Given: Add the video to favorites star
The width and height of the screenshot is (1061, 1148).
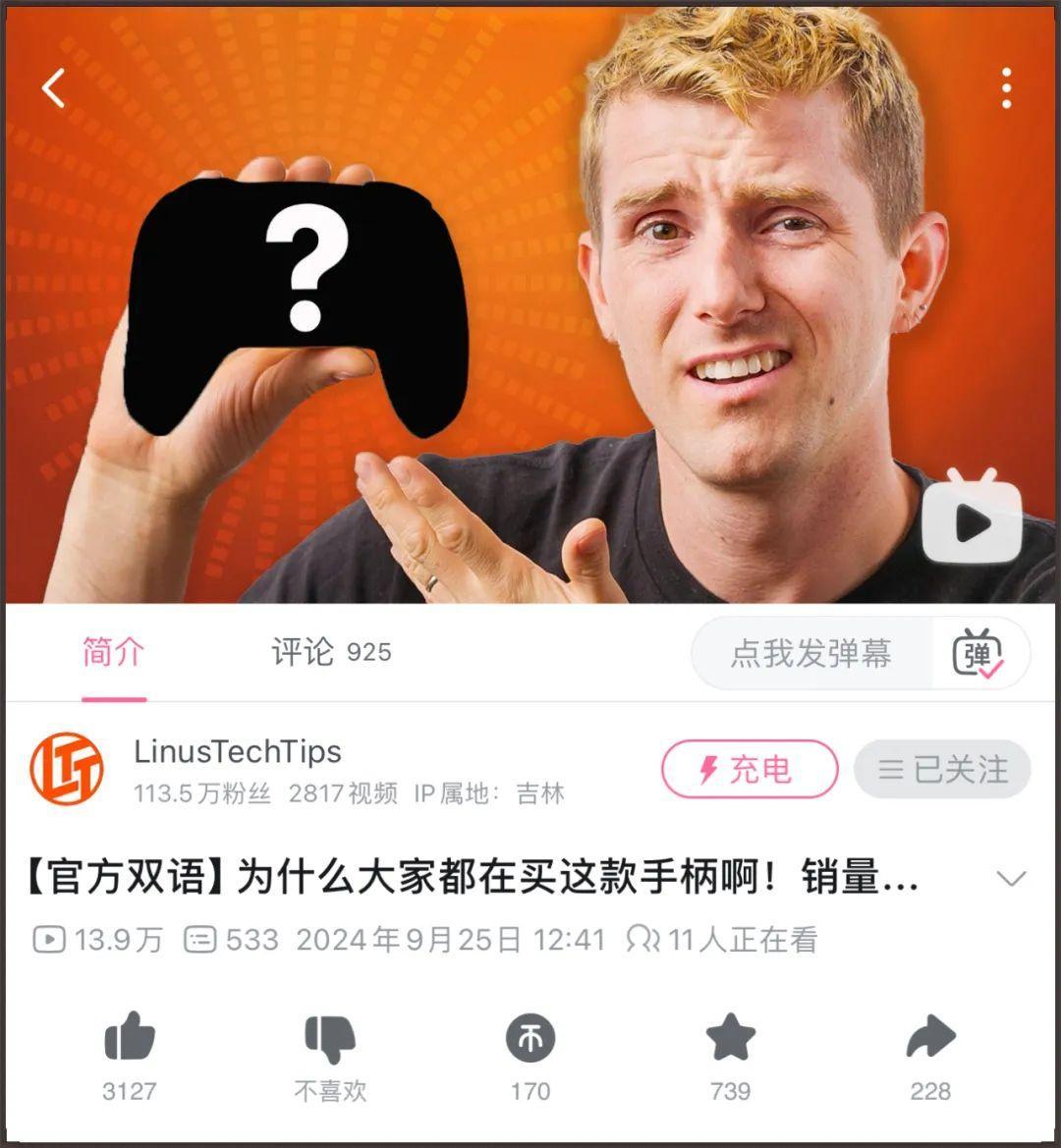Looking at the screenshot, I should 730,1039.
